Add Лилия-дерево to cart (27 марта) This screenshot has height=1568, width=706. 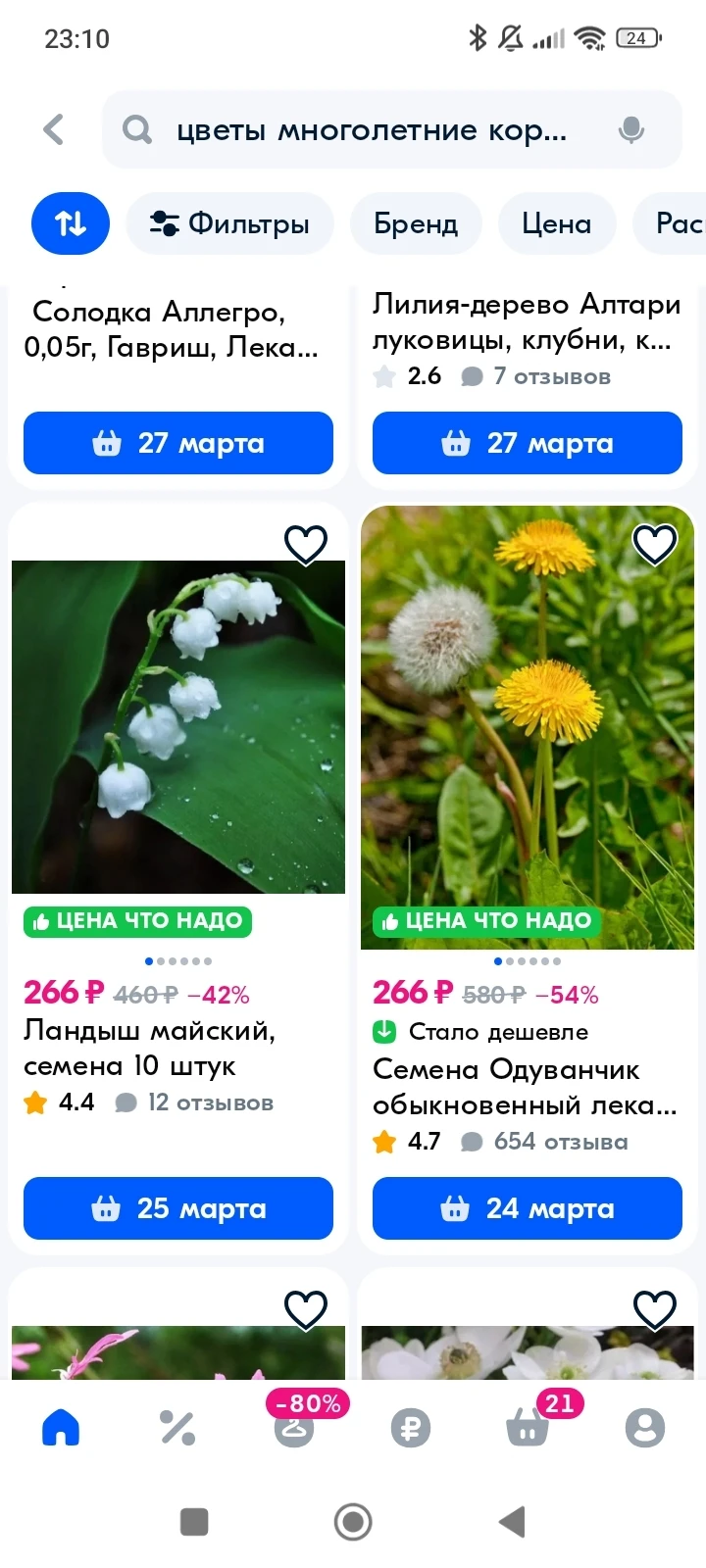(528, 443)
